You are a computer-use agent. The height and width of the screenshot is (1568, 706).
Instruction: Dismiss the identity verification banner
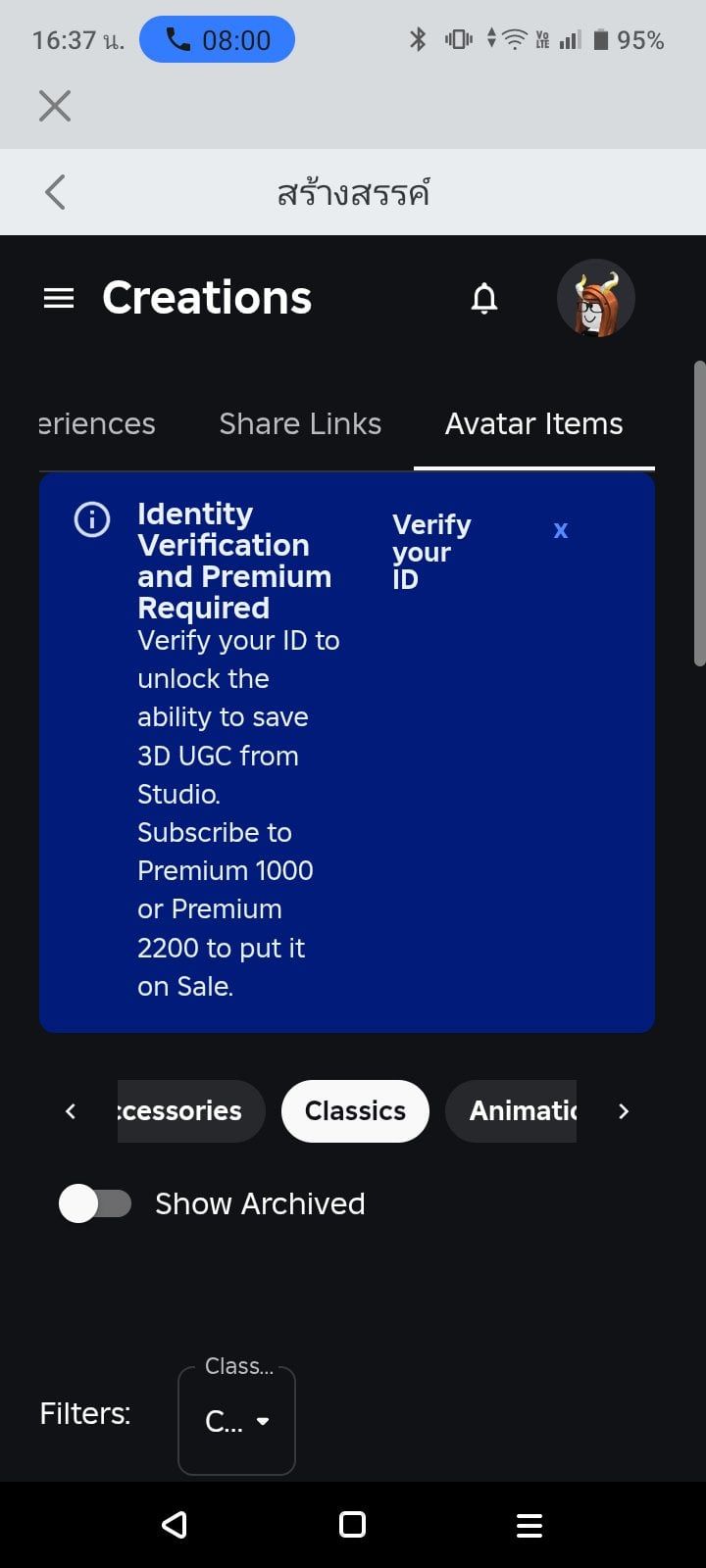click(x=561, y=530)
